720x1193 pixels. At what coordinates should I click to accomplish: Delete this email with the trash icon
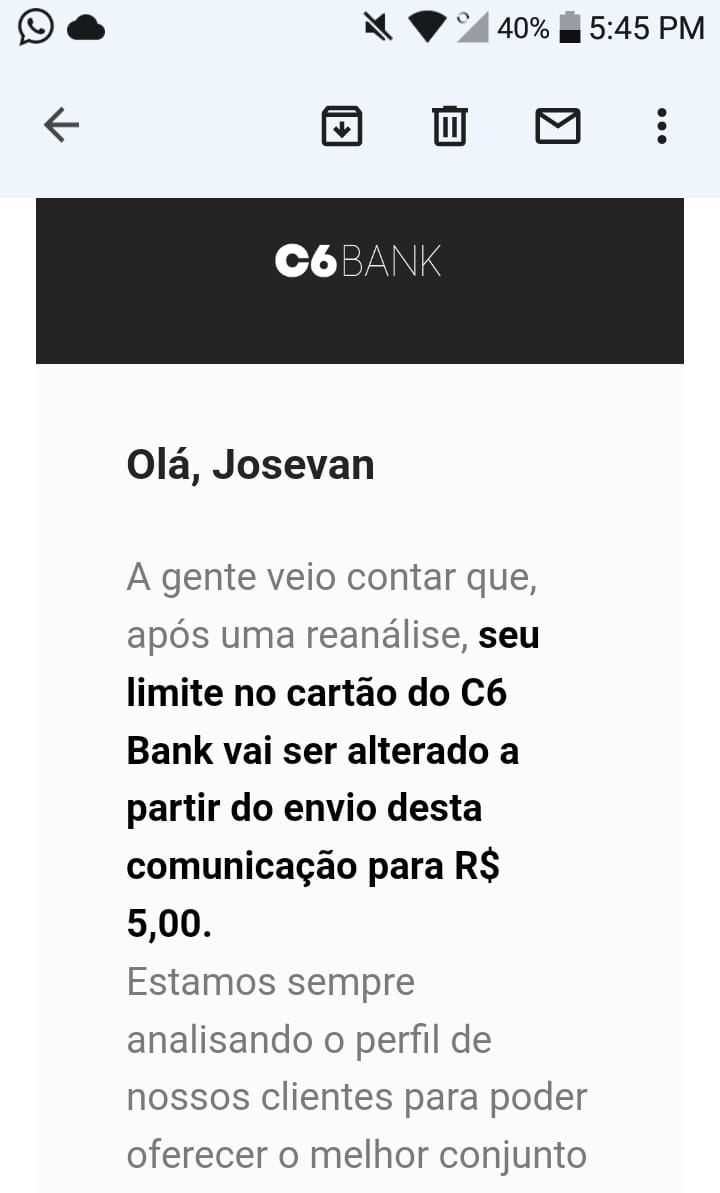(x=450, y=126)
